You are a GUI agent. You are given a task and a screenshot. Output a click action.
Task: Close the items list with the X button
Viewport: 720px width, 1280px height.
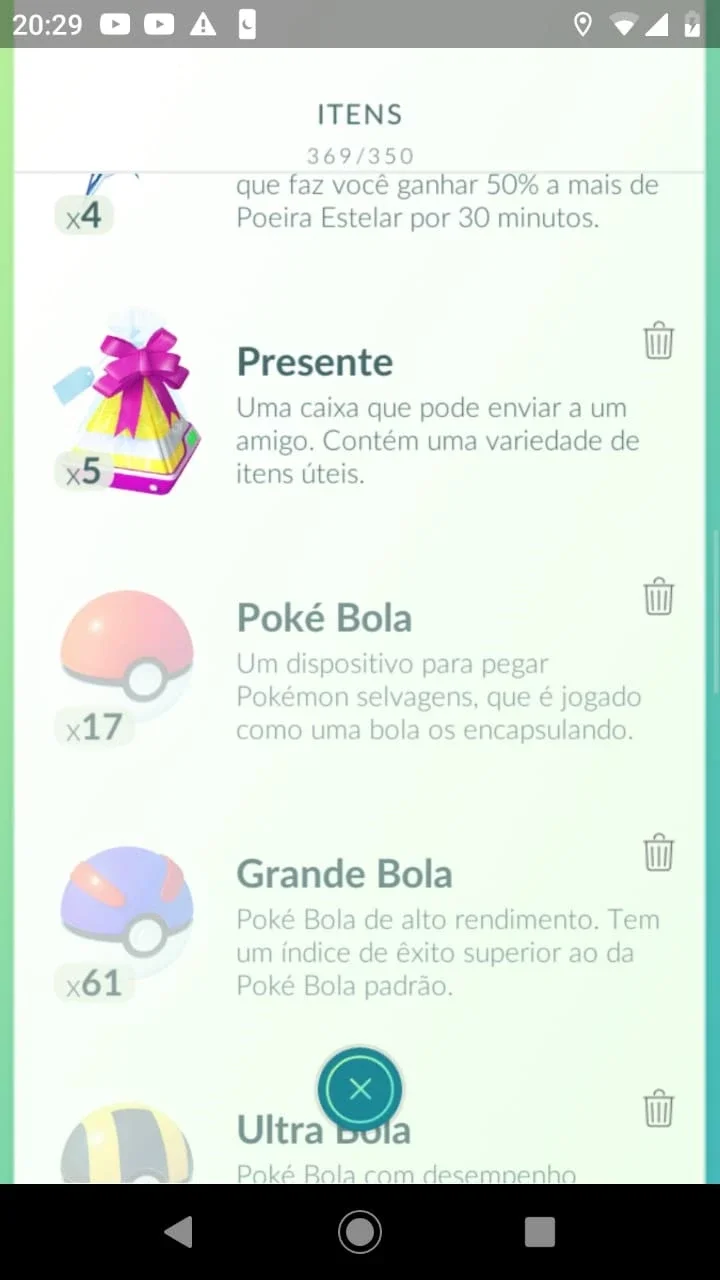click(360, 1089)
